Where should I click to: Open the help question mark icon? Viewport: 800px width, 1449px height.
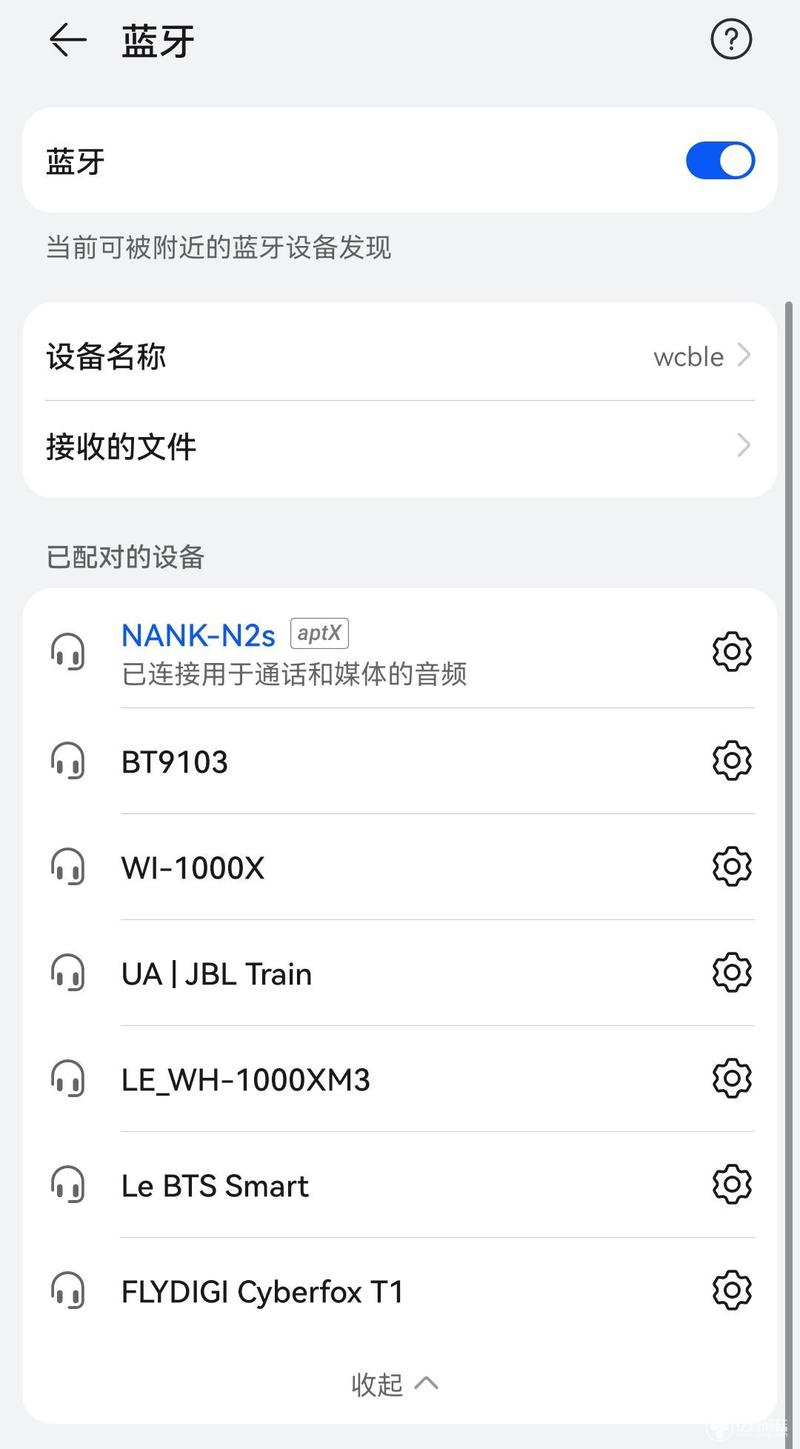(731, 40)
